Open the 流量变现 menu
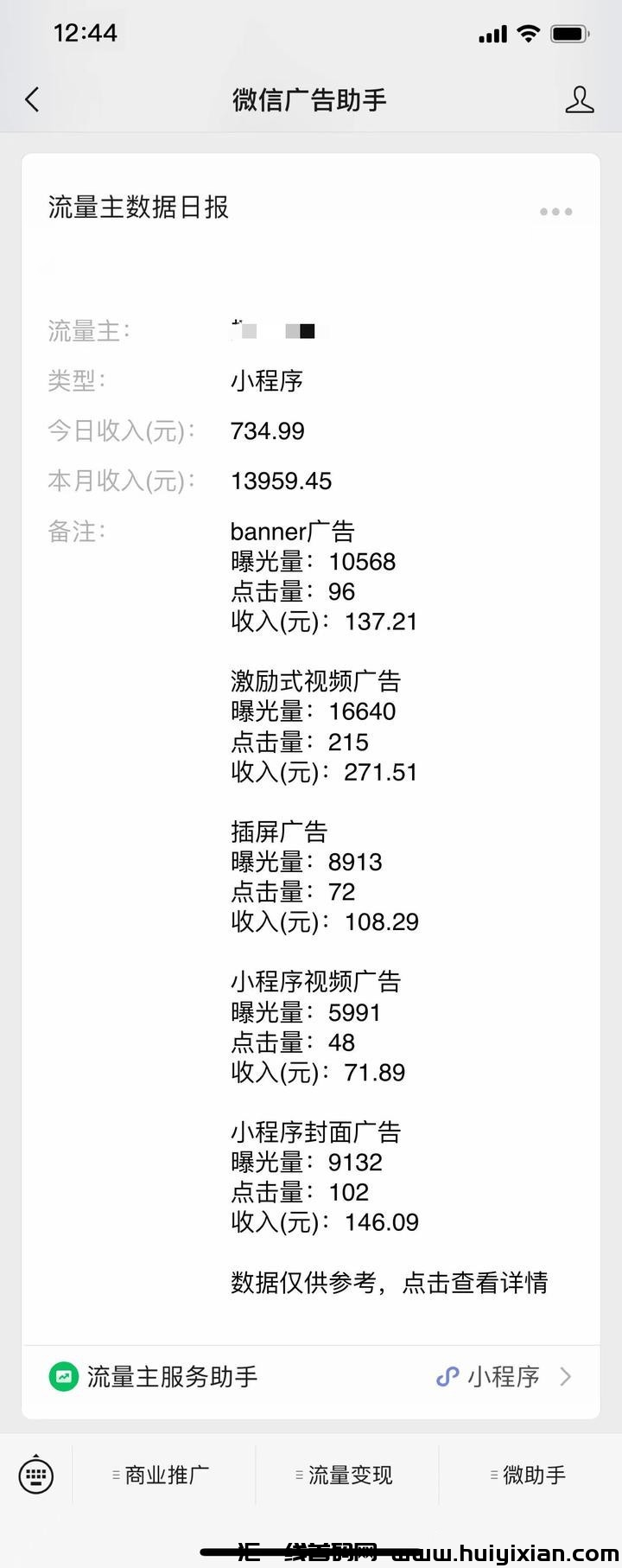622x1568 pixels. (346, 1475)
